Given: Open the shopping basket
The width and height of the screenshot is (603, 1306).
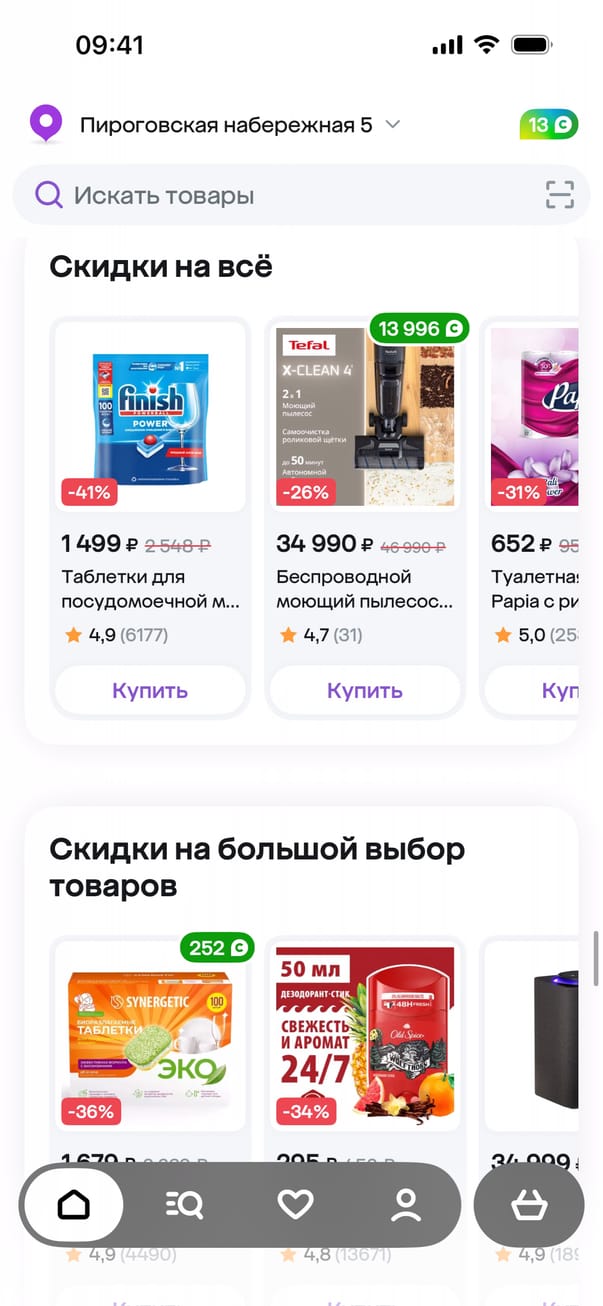Looking at the screenshot, I should point(528,1205).
